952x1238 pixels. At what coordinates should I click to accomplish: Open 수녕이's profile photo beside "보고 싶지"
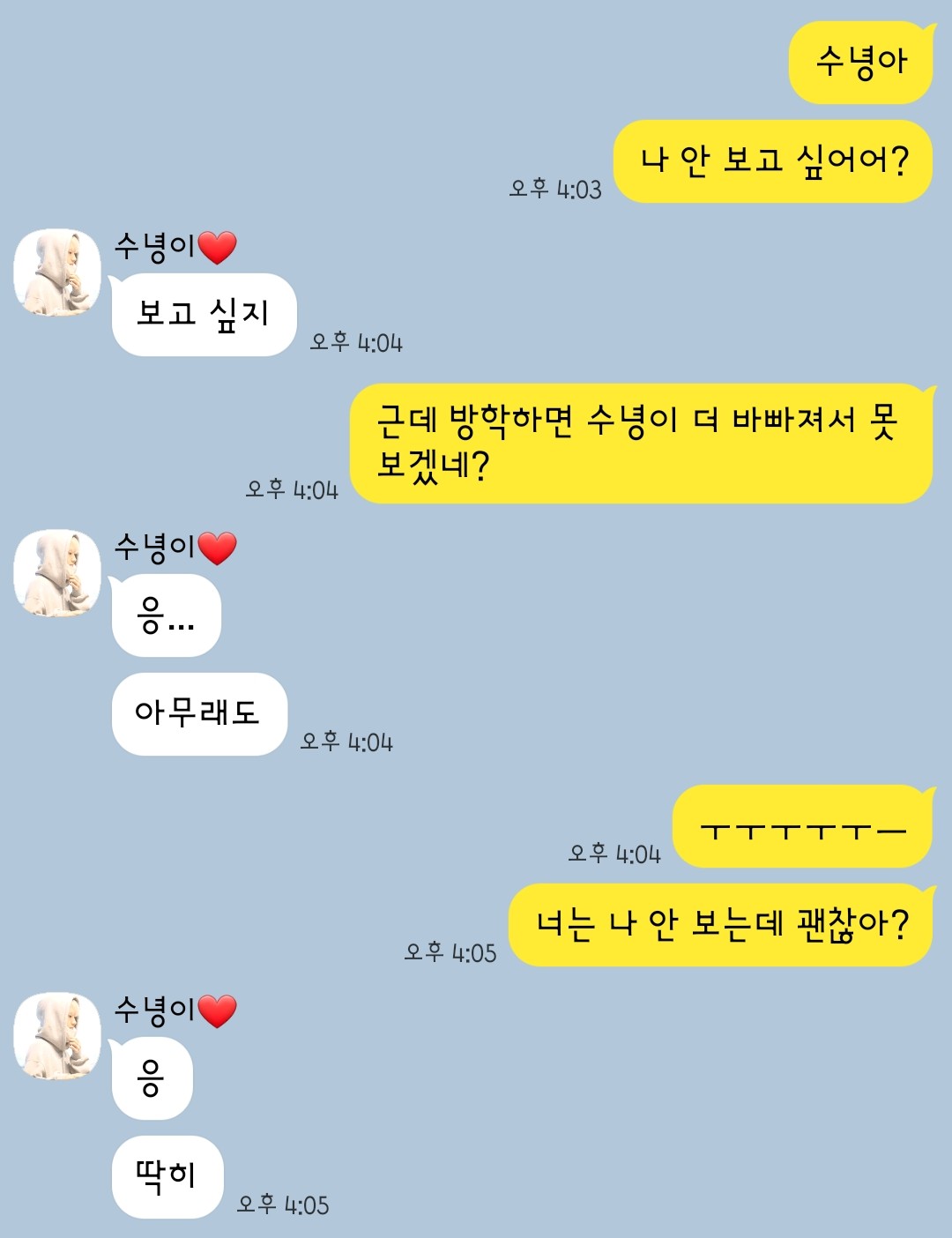click(x=57, y=272)
